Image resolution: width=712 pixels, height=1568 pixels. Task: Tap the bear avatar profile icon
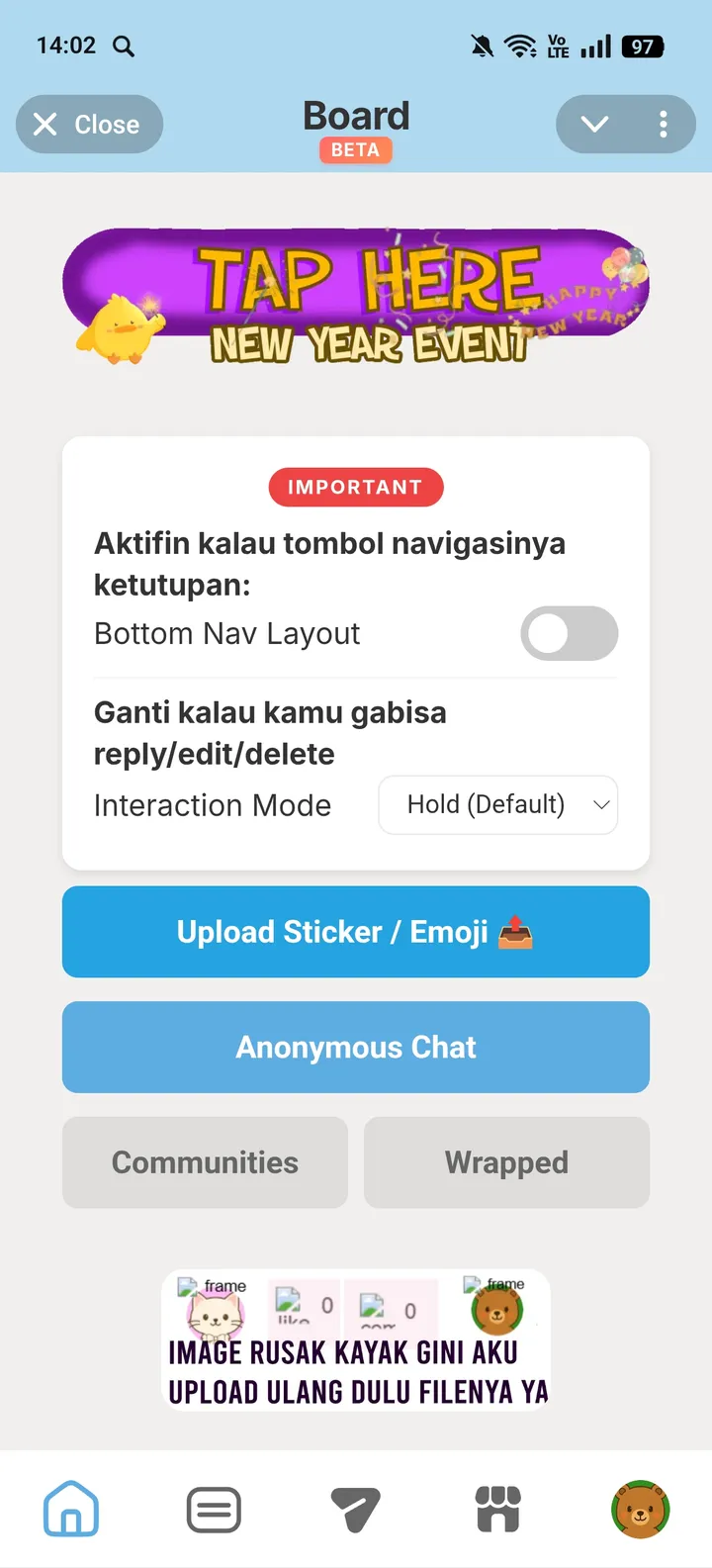tap(640, 1509)
